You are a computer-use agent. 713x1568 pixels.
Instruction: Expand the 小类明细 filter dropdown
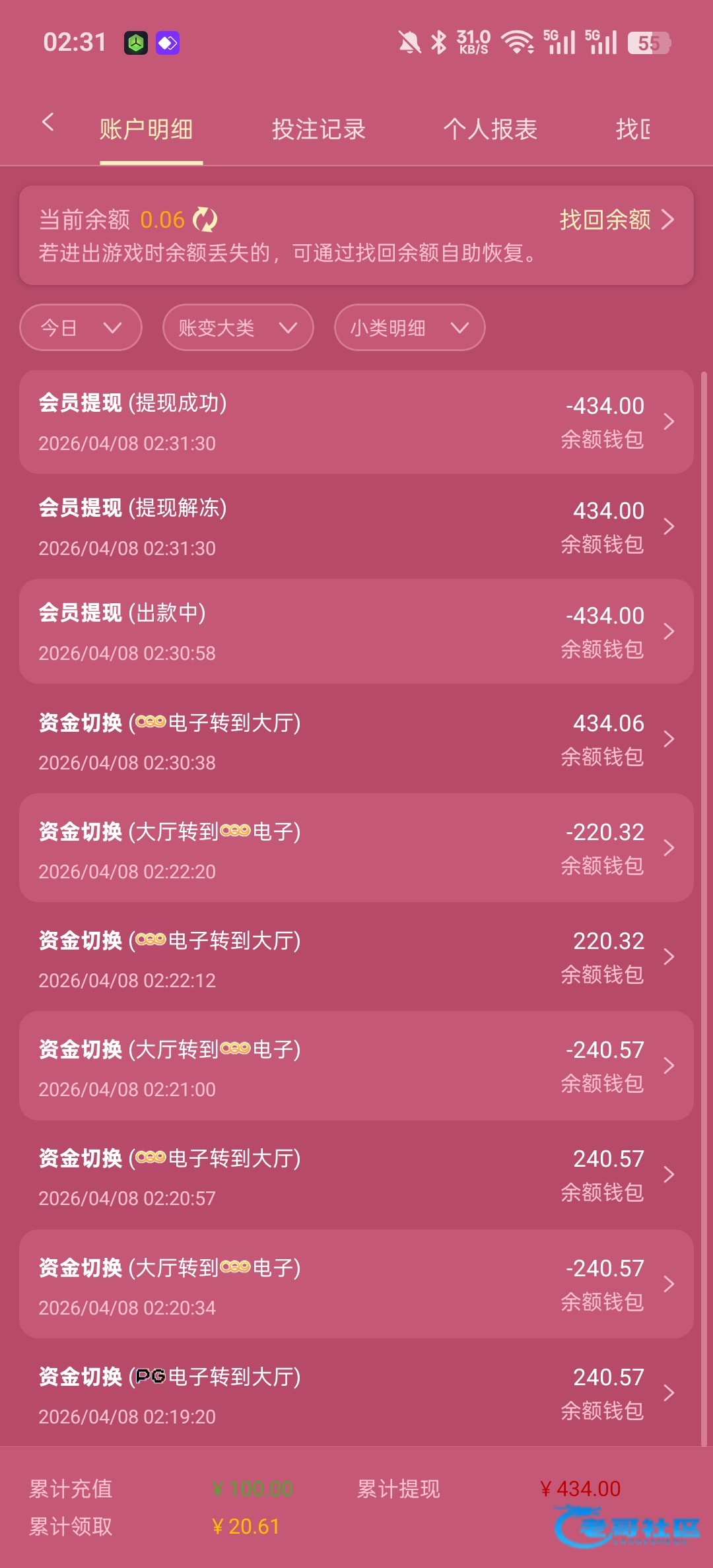pyautogui.click(x=409, y=327)
